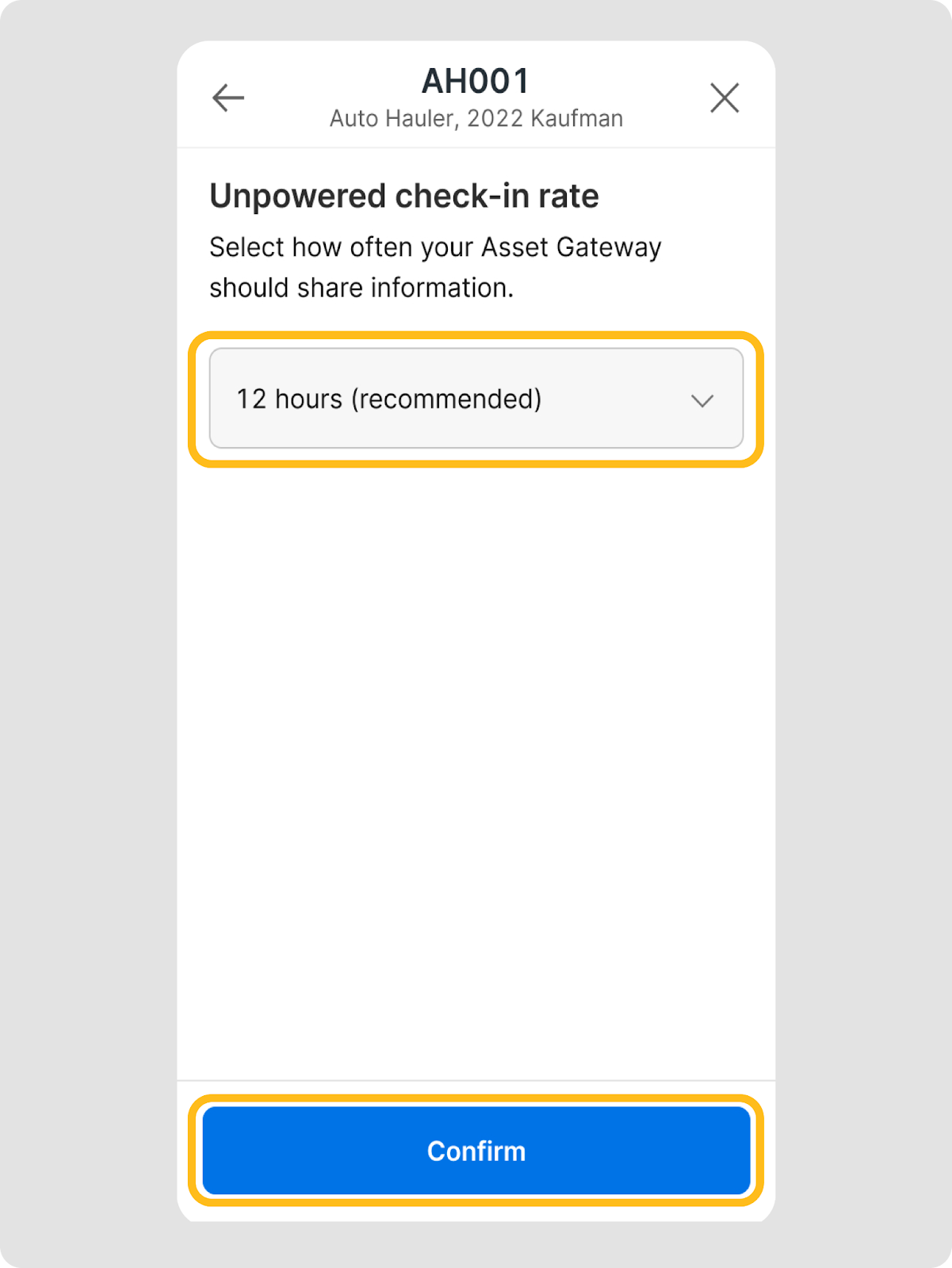Expand the 12 hours check-in rate dropdown
This screenshot has width=952, height=1268.
(476, 399)
